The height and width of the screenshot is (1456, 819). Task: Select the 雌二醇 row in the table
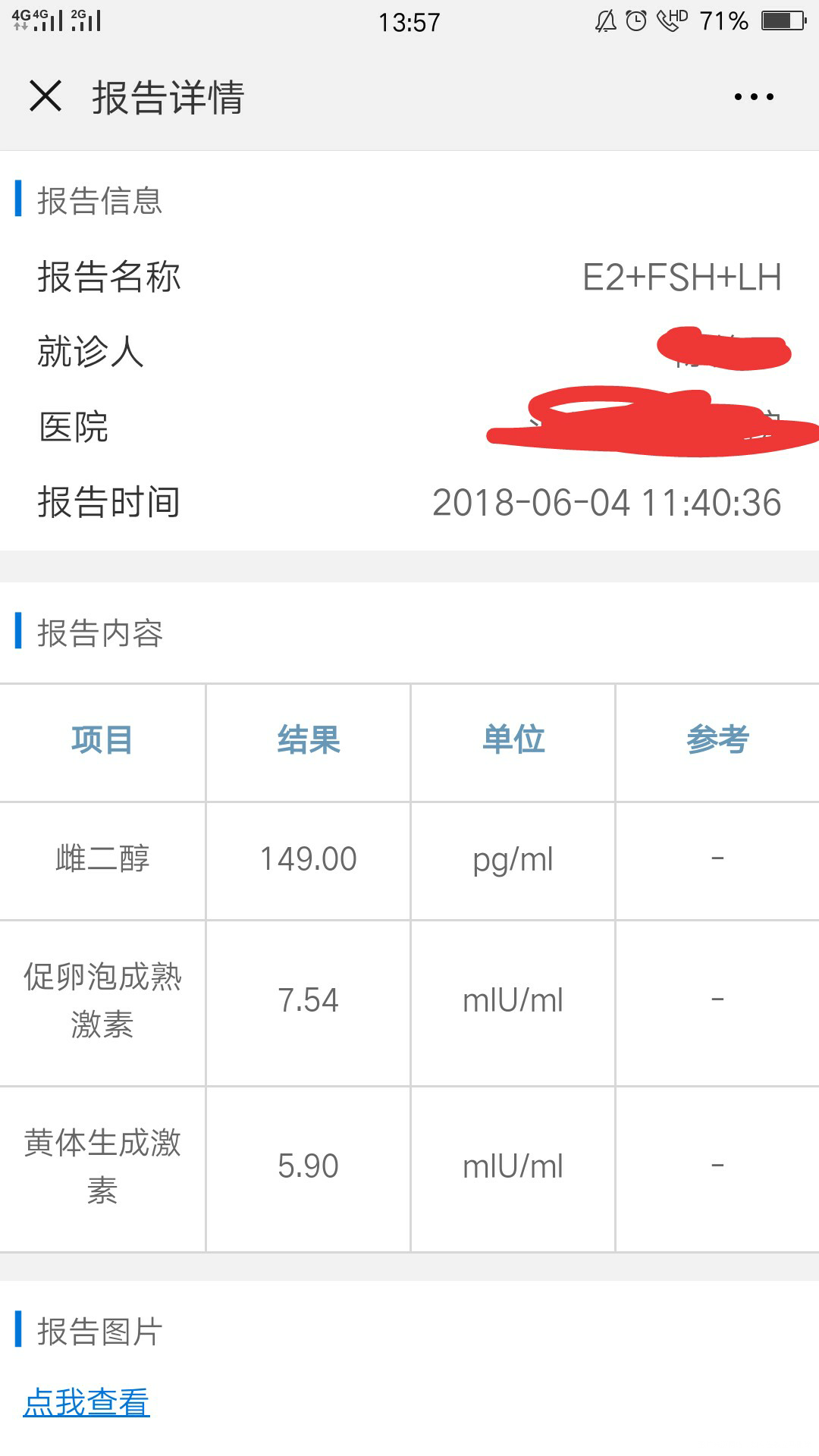point(103,858)
